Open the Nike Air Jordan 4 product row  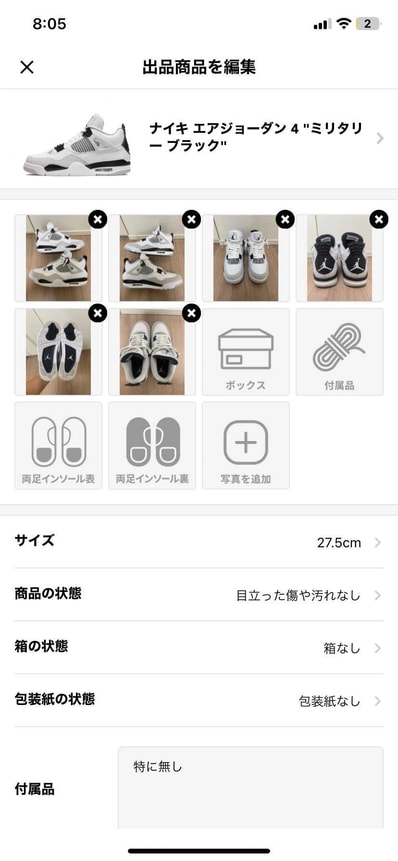pyautogui.click(x=199, y=138)
